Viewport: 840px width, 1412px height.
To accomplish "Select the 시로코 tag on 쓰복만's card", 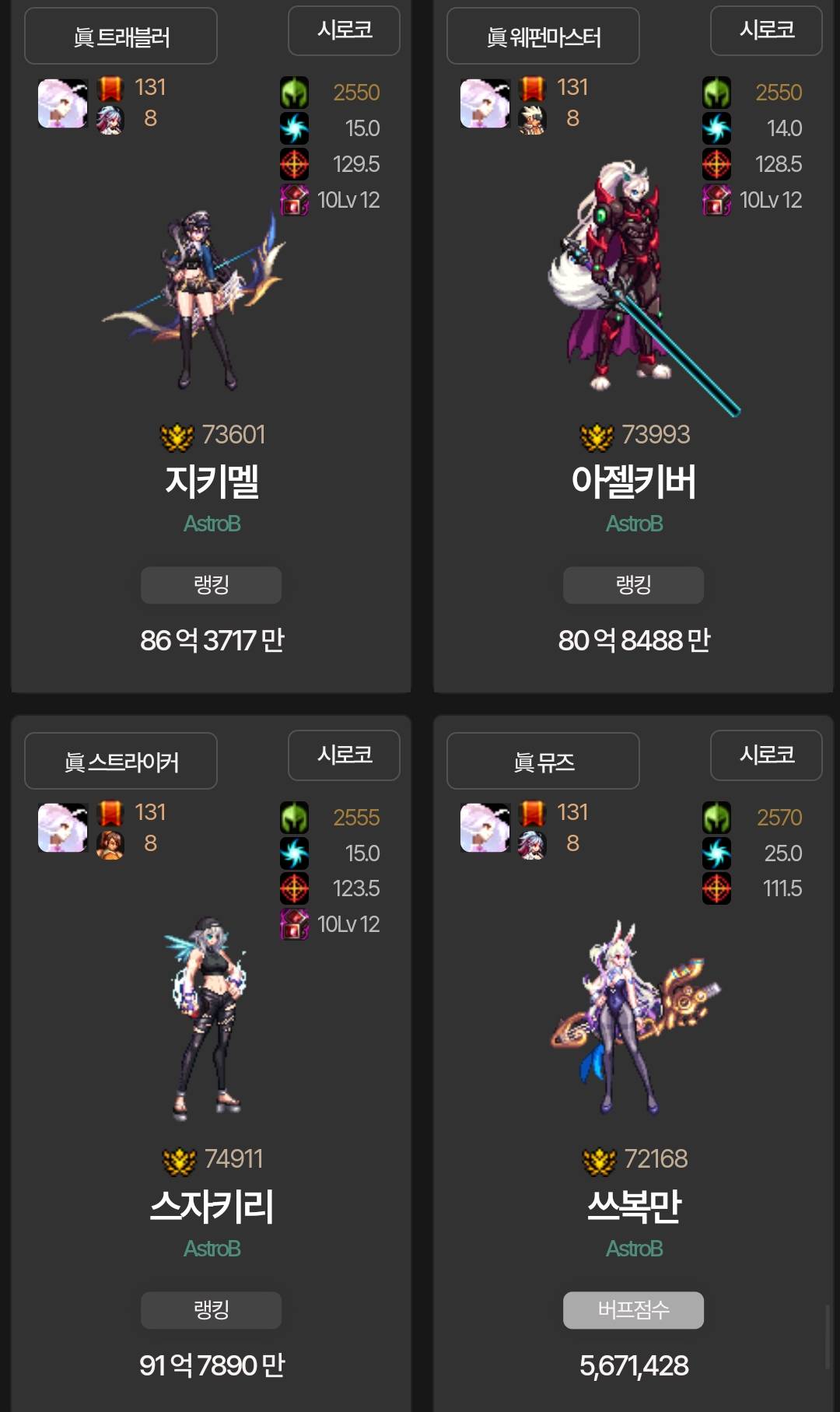I will click(766, 755).
